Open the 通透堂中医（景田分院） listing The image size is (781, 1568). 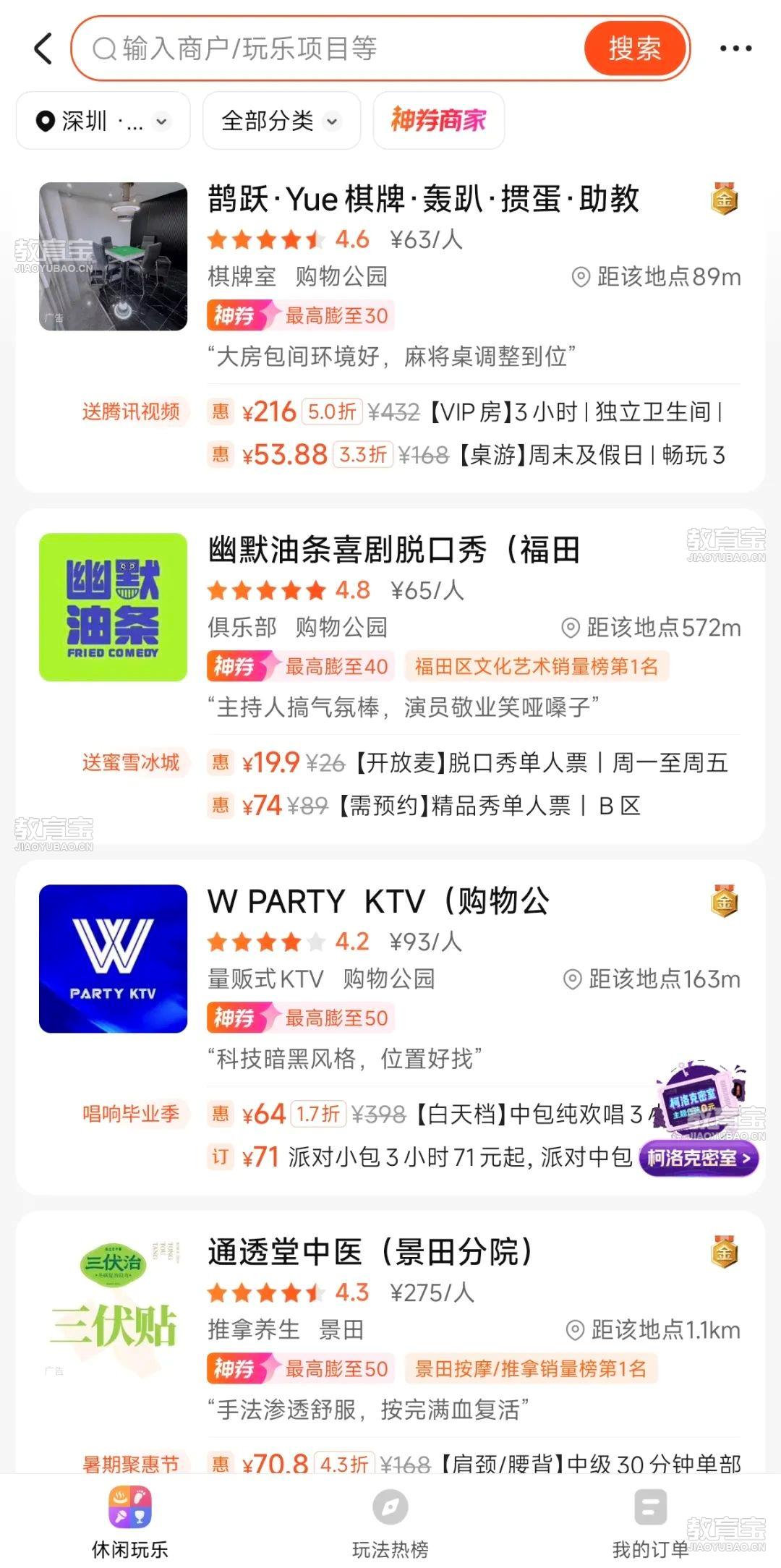[370, 1253]
